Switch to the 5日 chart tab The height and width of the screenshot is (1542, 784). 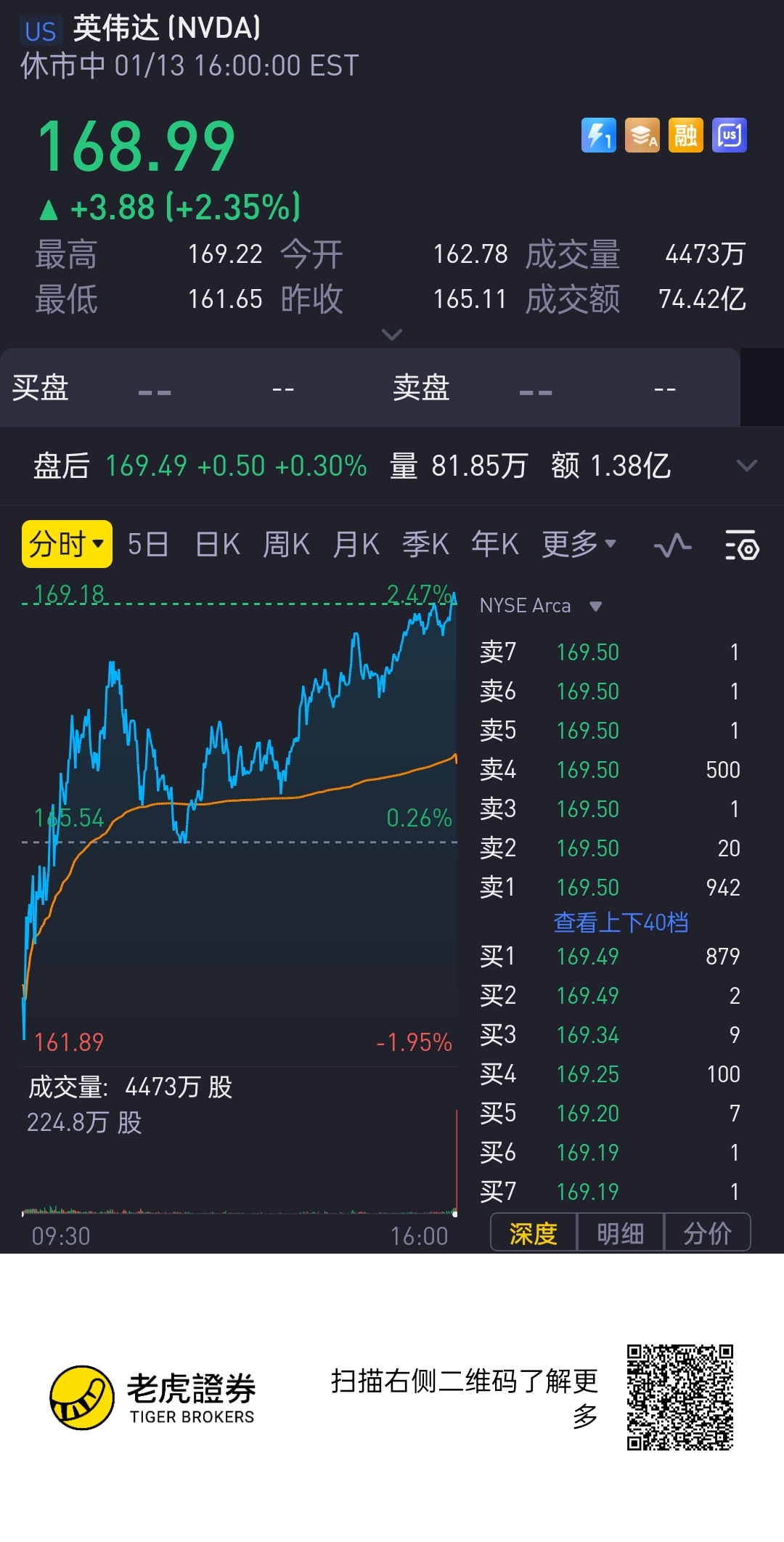148,544
